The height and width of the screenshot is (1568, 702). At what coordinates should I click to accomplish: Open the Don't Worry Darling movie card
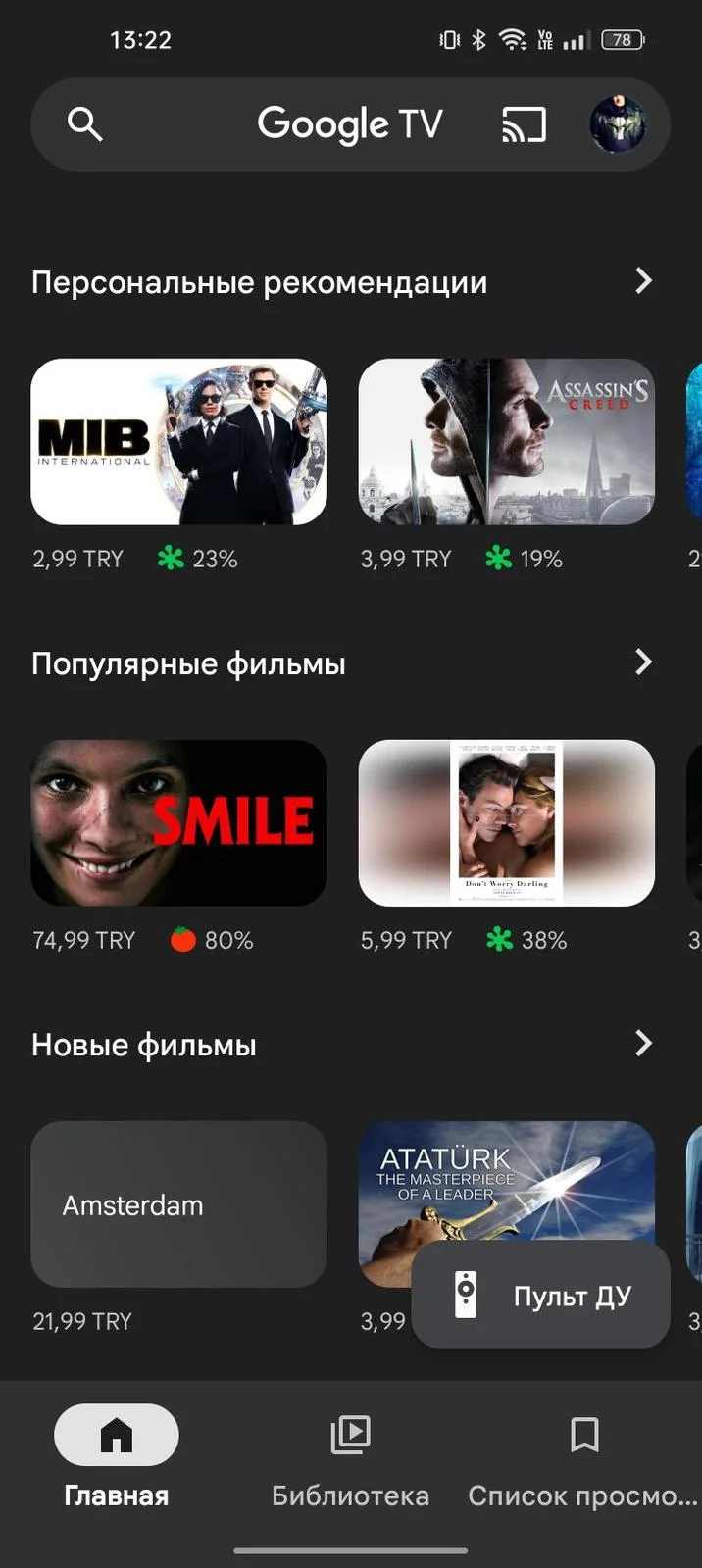pyautogui.click(x=506, y=823)
